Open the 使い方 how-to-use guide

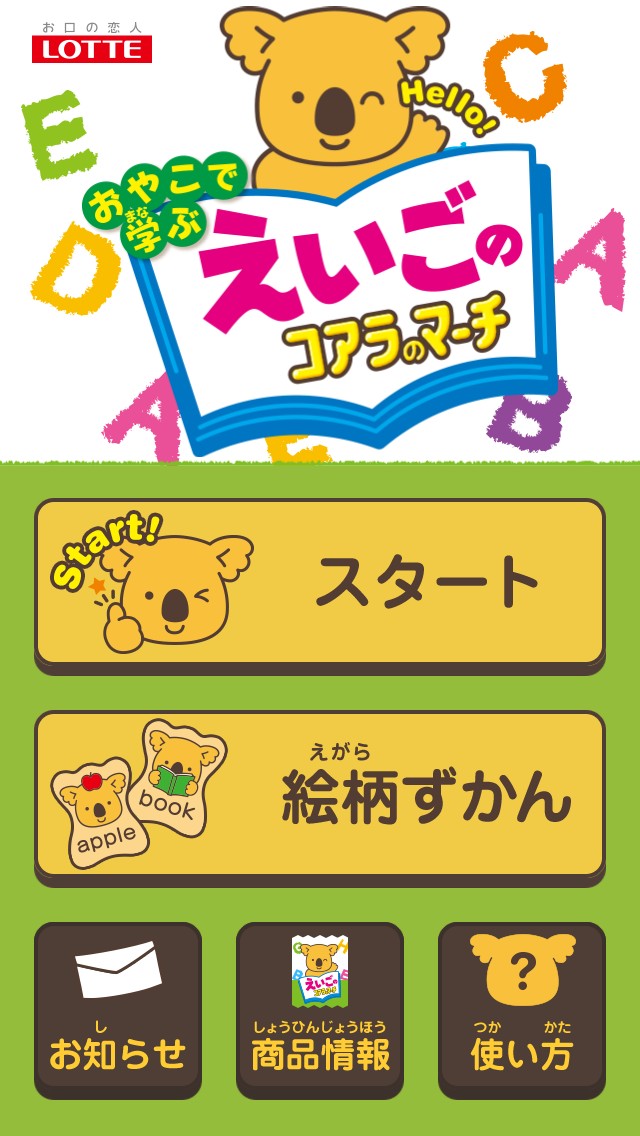(x=522, y=1010)
